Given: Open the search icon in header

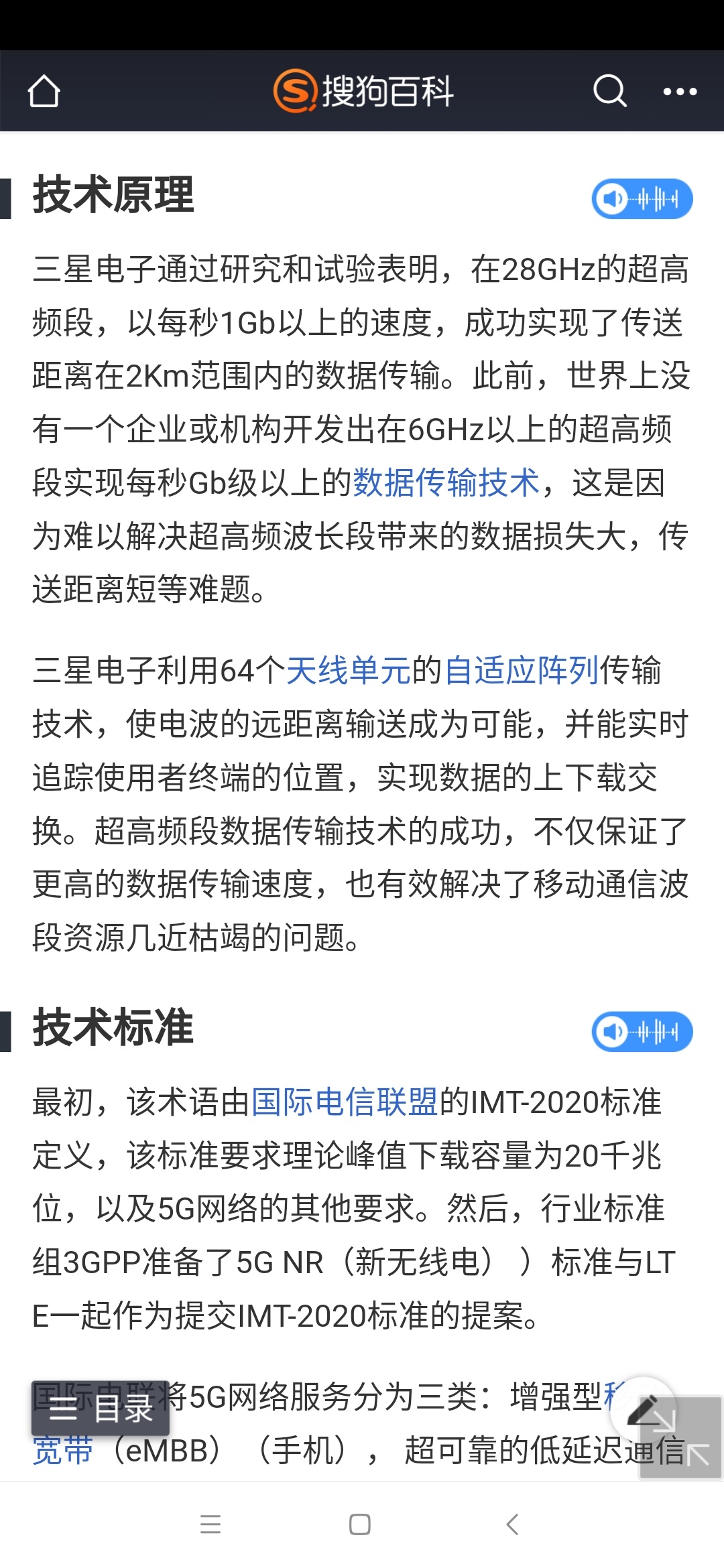Looking at the screenshot, I should point(609,91).
